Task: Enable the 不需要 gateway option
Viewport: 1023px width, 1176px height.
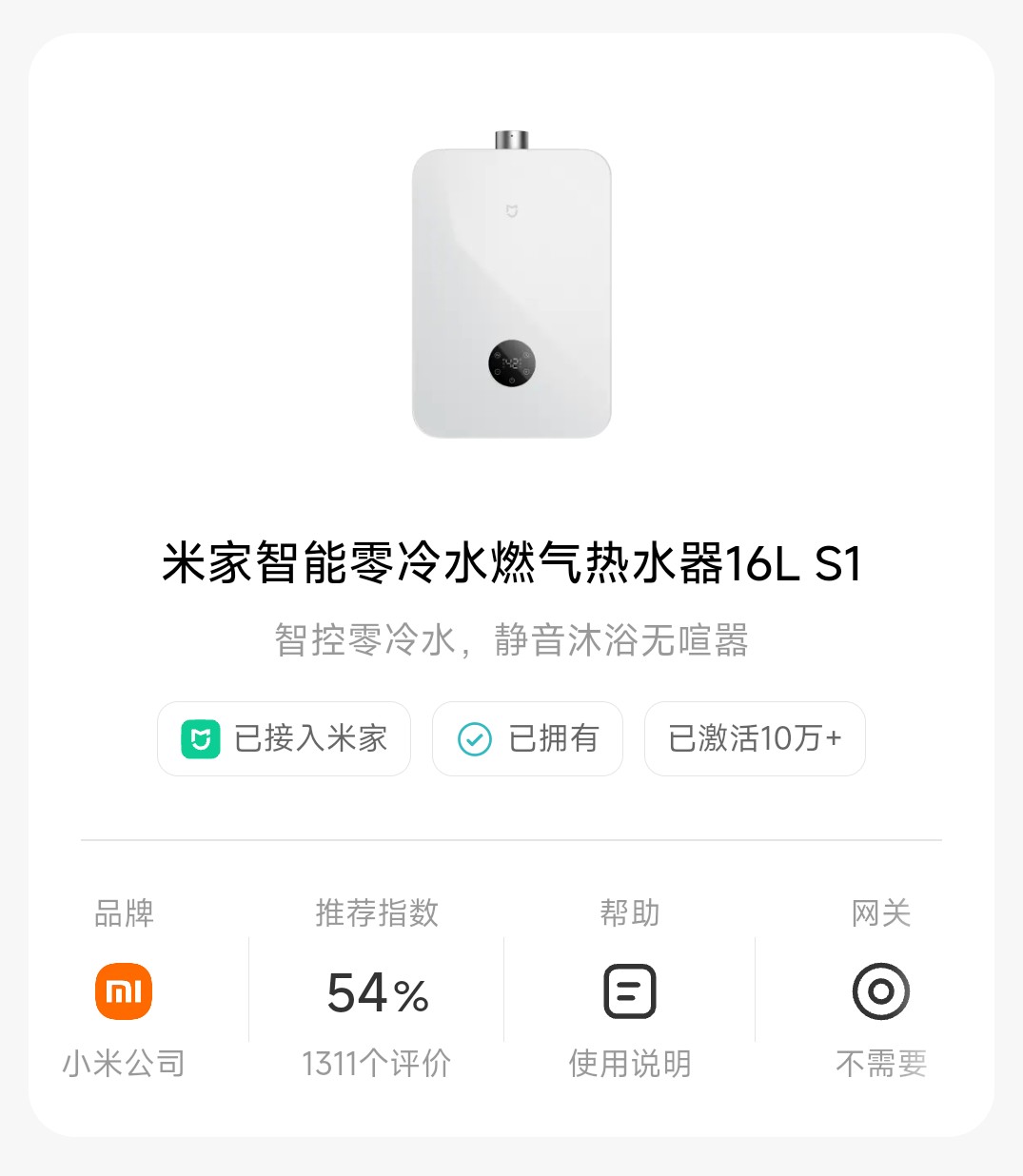Action: (880, 1064)
